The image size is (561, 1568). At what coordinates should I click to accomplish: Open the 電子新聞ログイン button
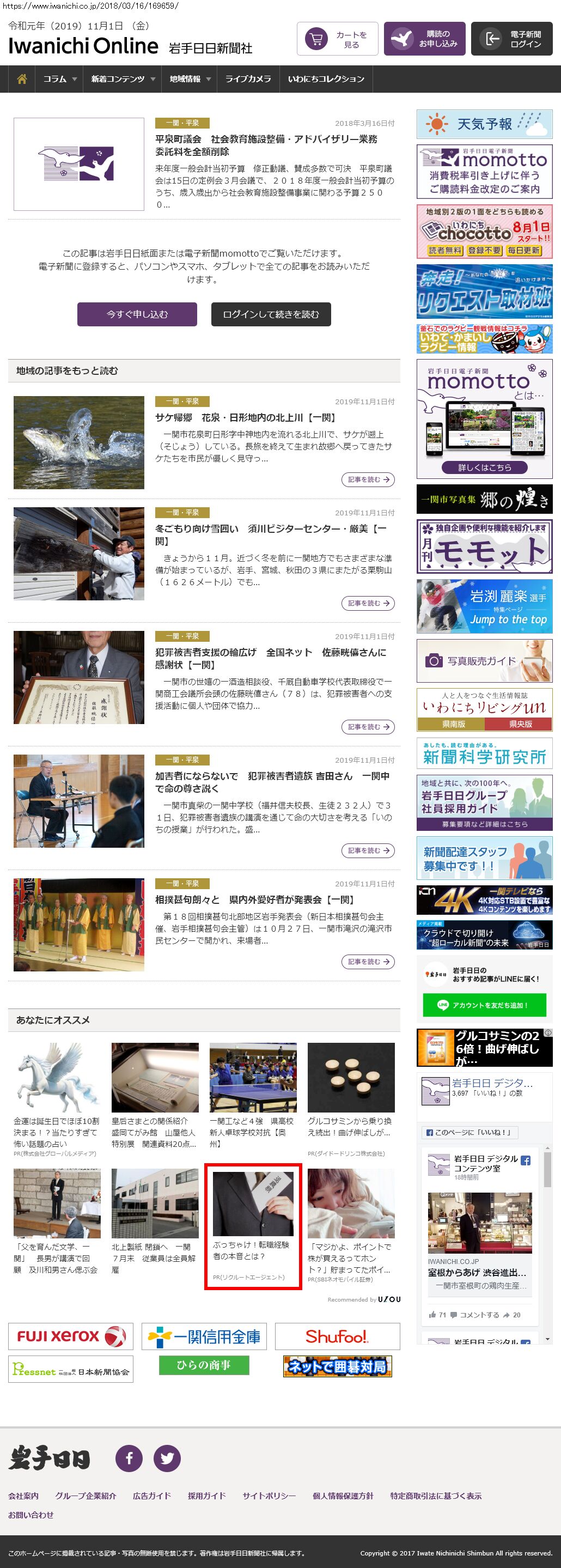tap(511, 39)
